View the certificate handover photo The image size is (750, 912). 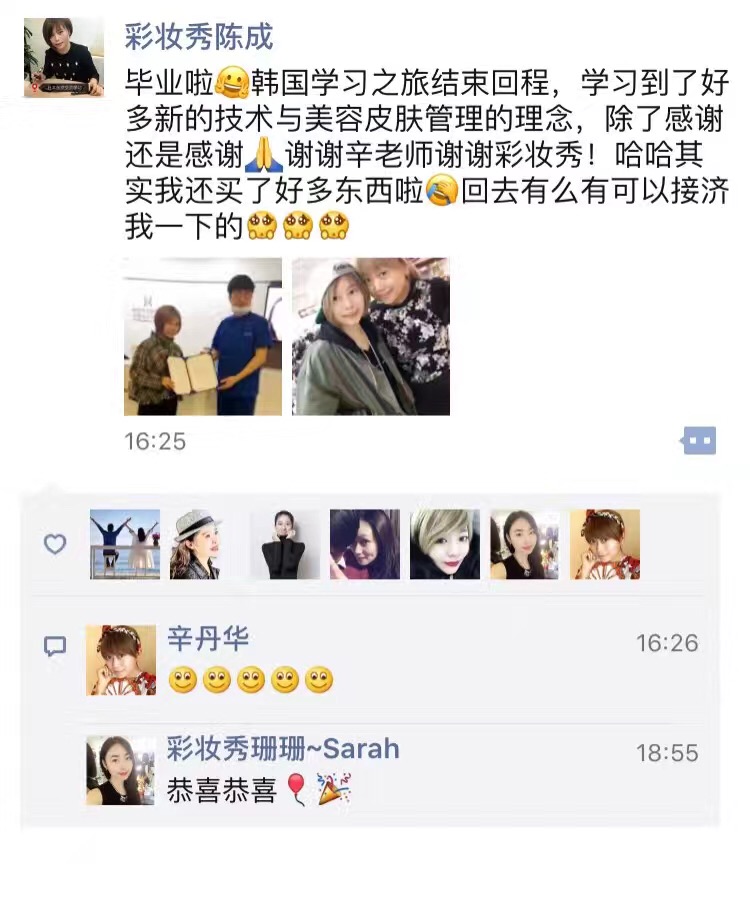click(203, 336)
